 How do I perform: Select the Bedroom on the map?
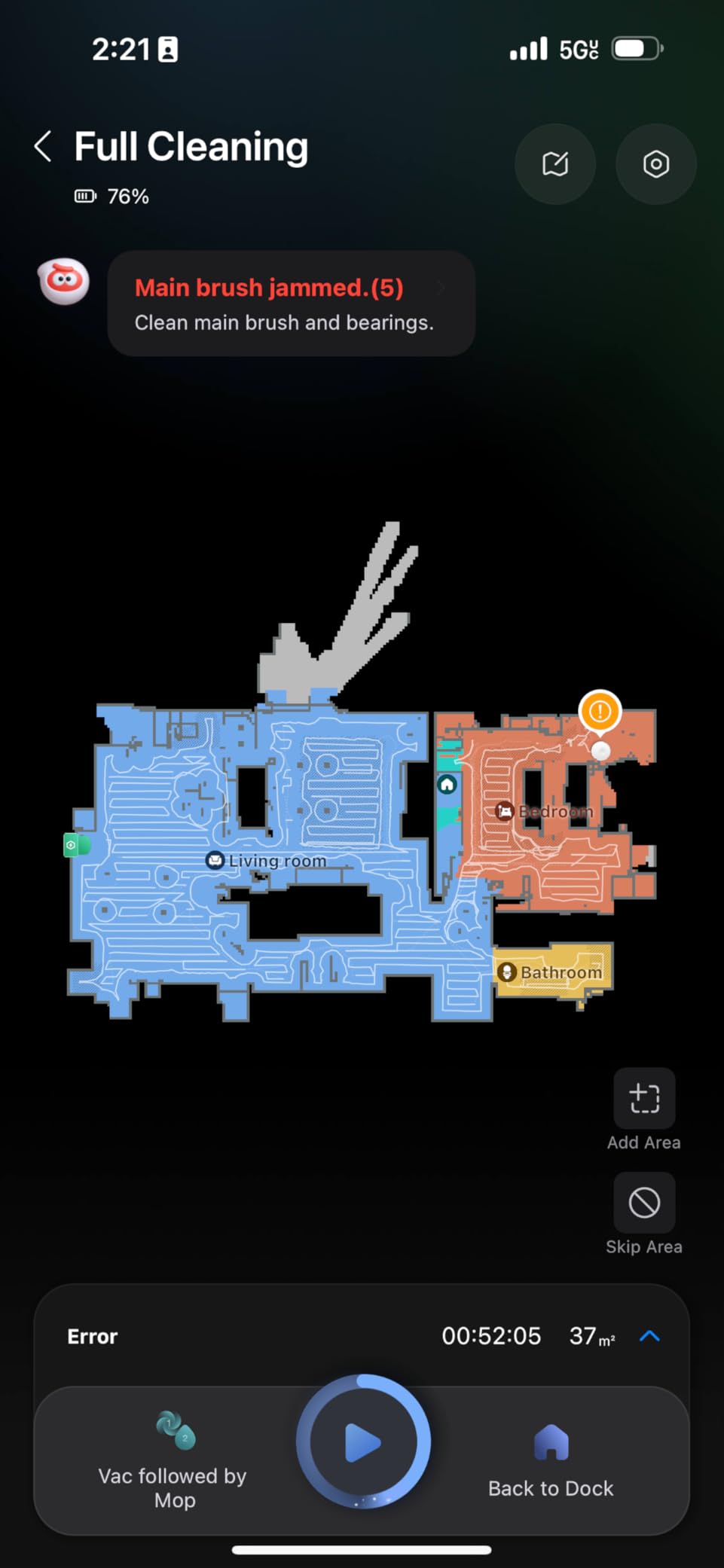(545, 811)
